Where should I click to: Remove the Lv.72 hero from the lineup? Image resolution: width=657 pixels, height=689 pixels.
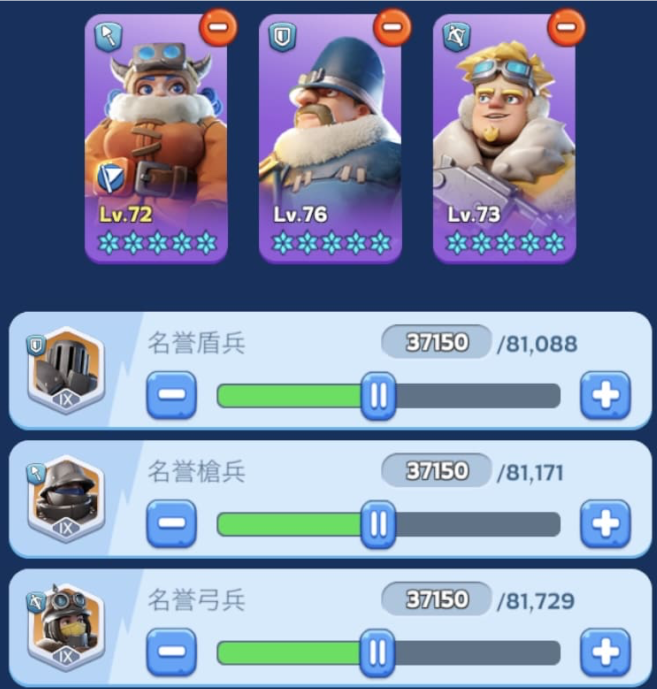(x=217, y=27)
